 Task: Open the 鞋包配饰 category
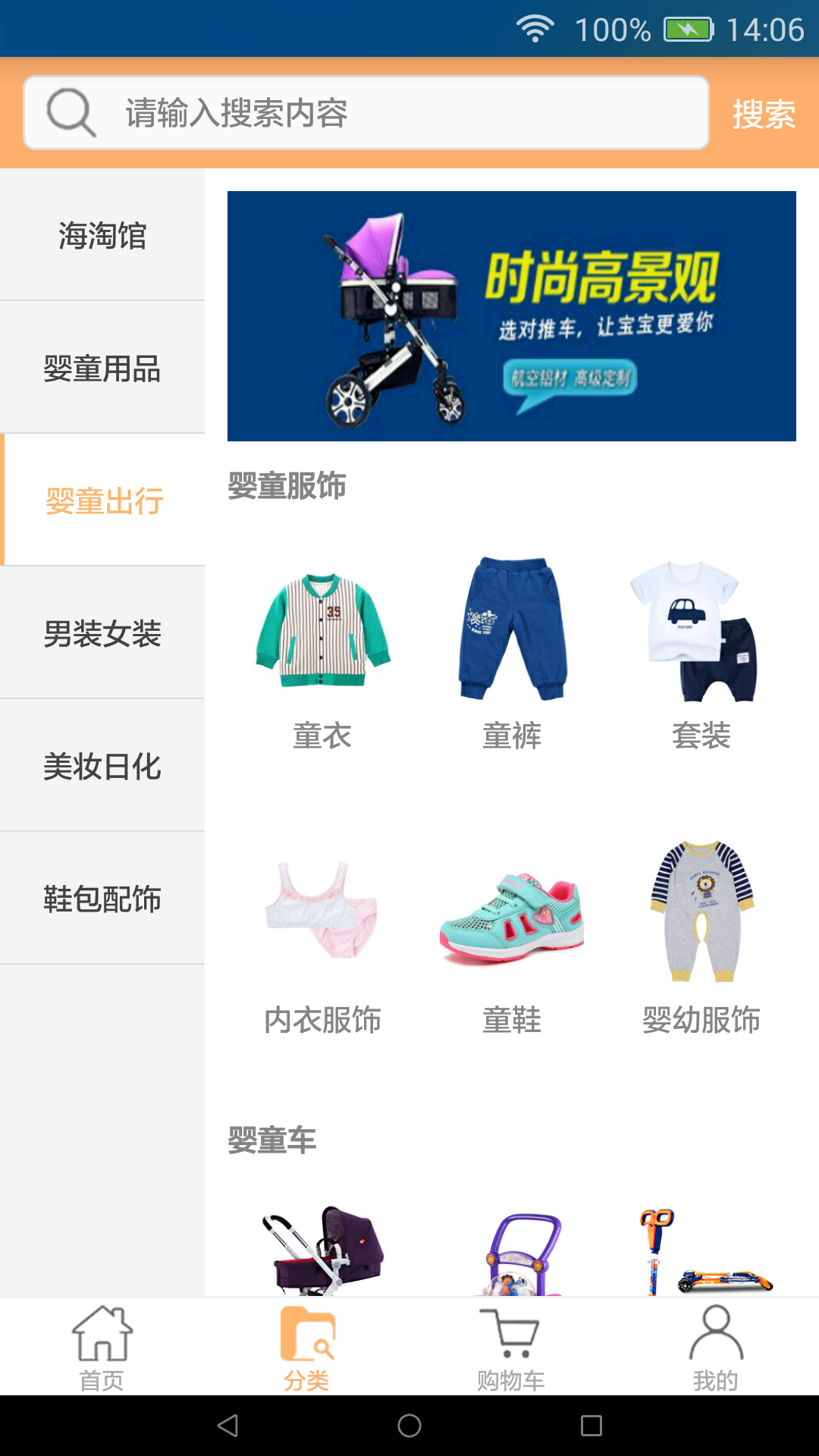(102, 899)
